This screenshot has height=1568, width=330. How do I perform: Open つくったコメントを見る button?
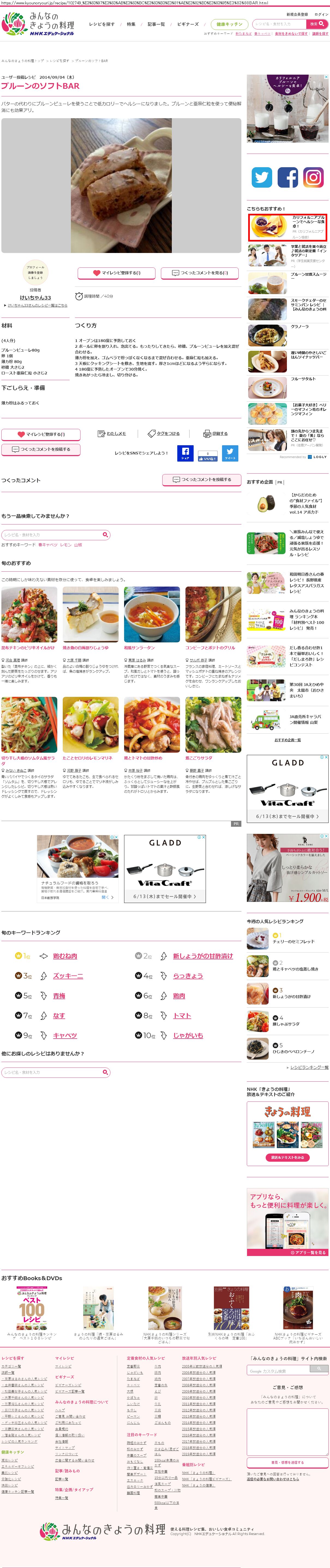[x=200, y=273]
